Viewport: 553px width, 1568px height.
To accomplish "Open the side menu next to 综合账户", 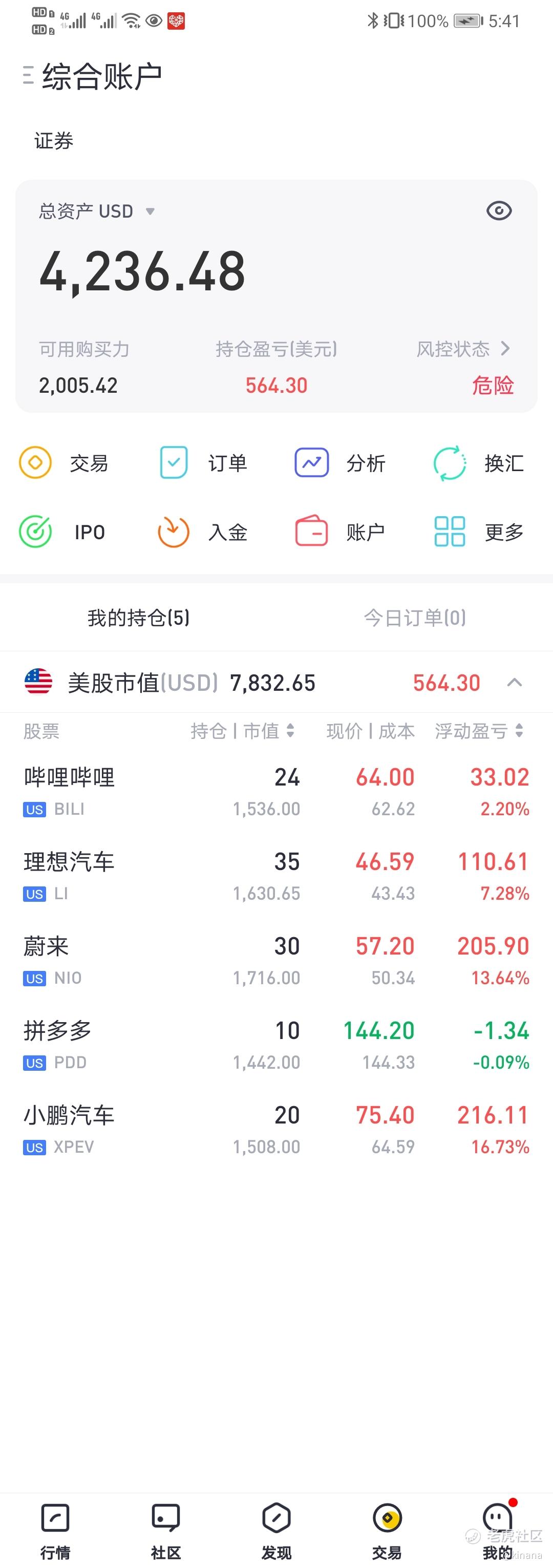I will 27,75.
